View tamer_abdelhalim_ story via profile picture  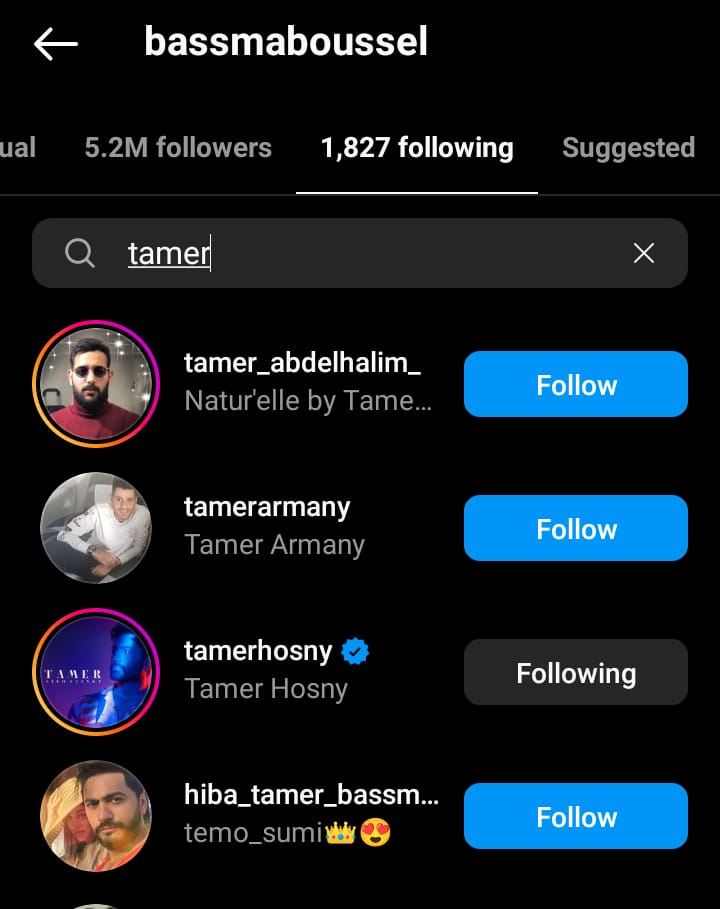tap(96, 384)
